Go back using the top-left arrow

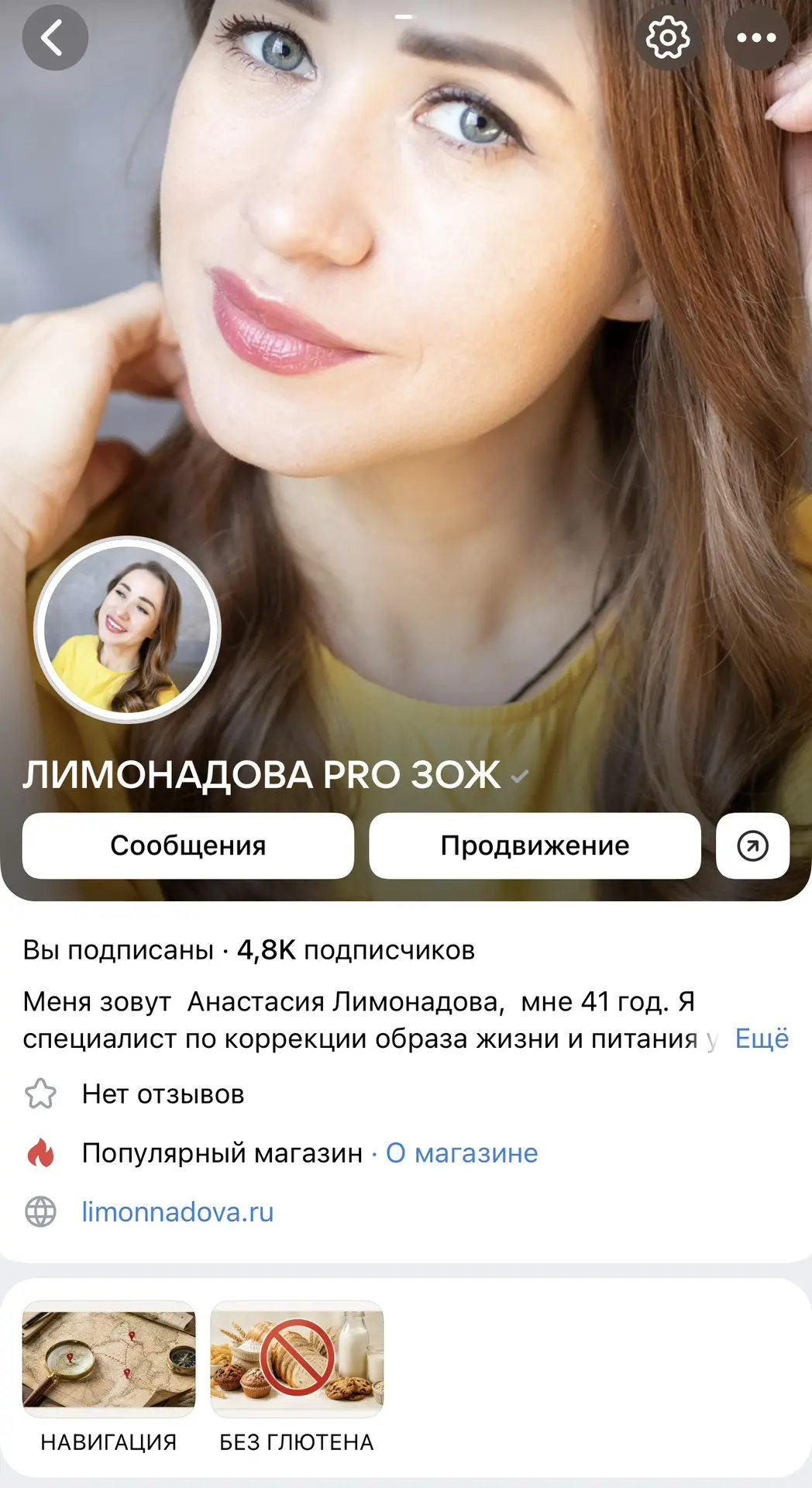click(54, 37)
